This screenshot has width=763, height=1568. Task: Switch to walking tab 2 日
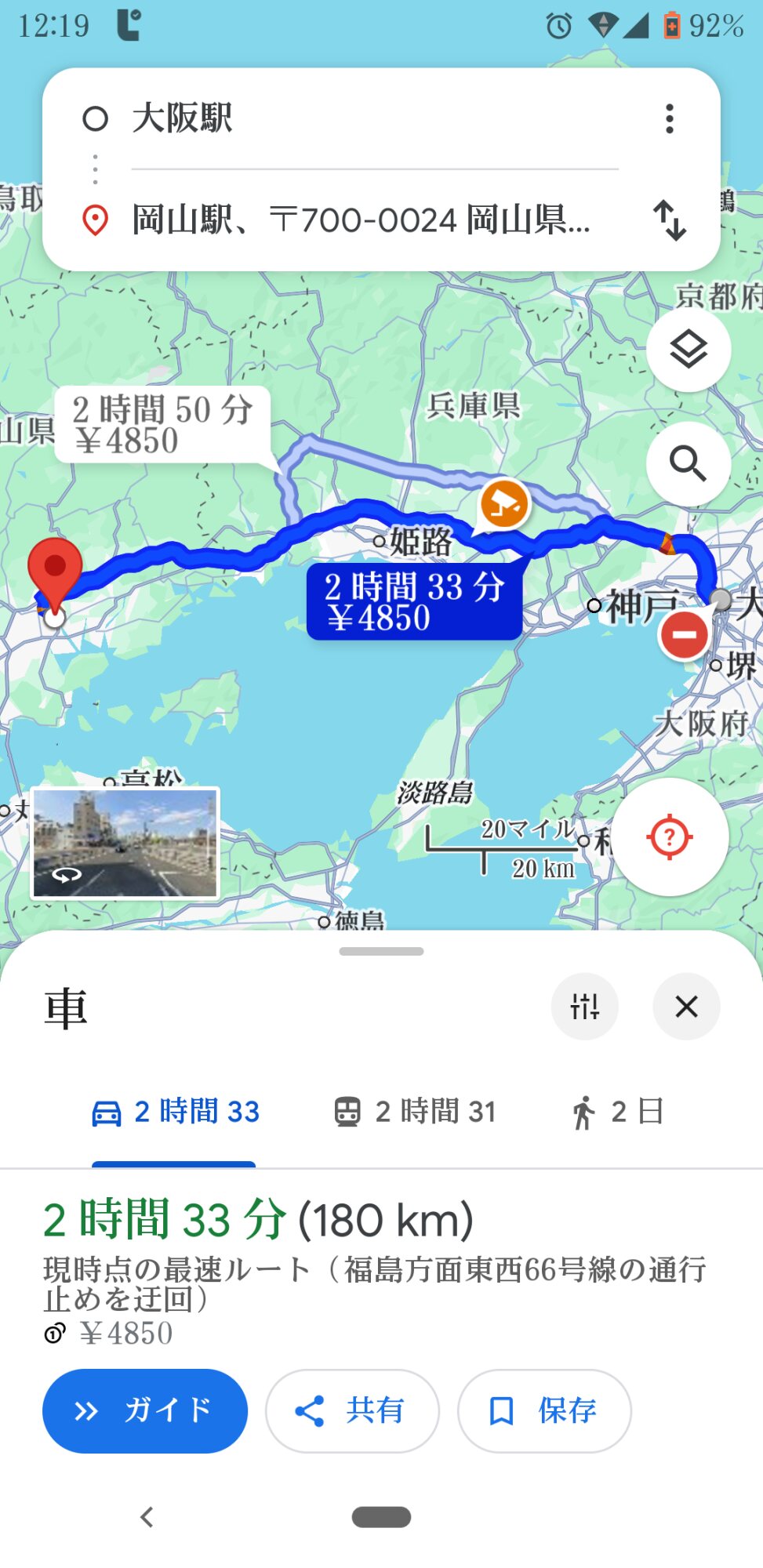(x=618, y=1112)
